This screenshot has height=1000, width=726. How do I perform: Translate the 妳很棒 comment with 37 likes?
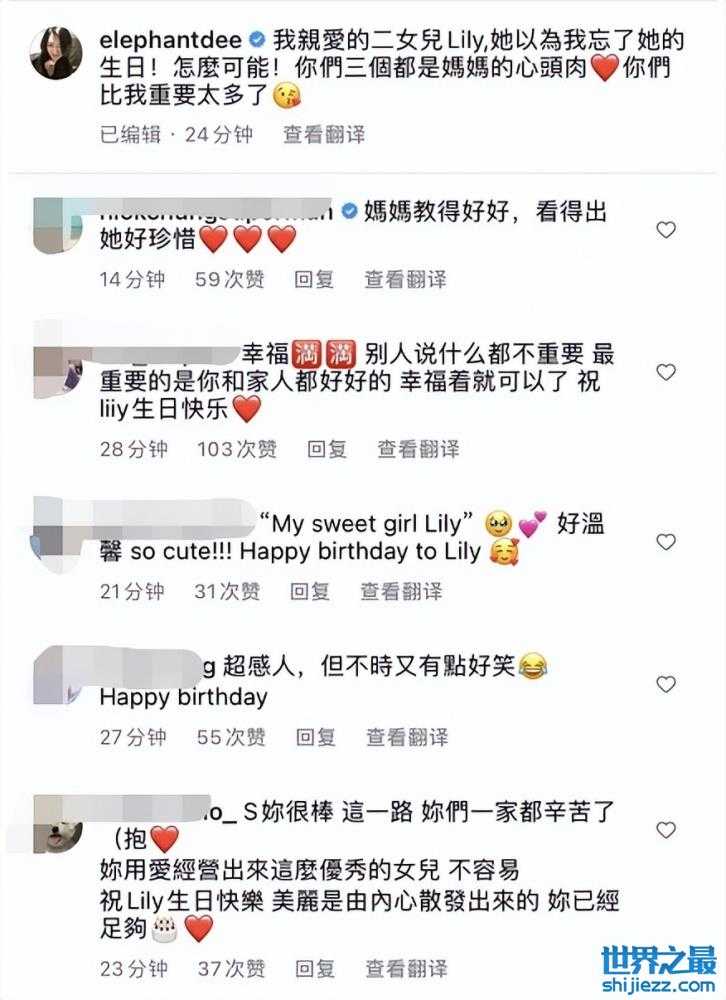[406, 968]
